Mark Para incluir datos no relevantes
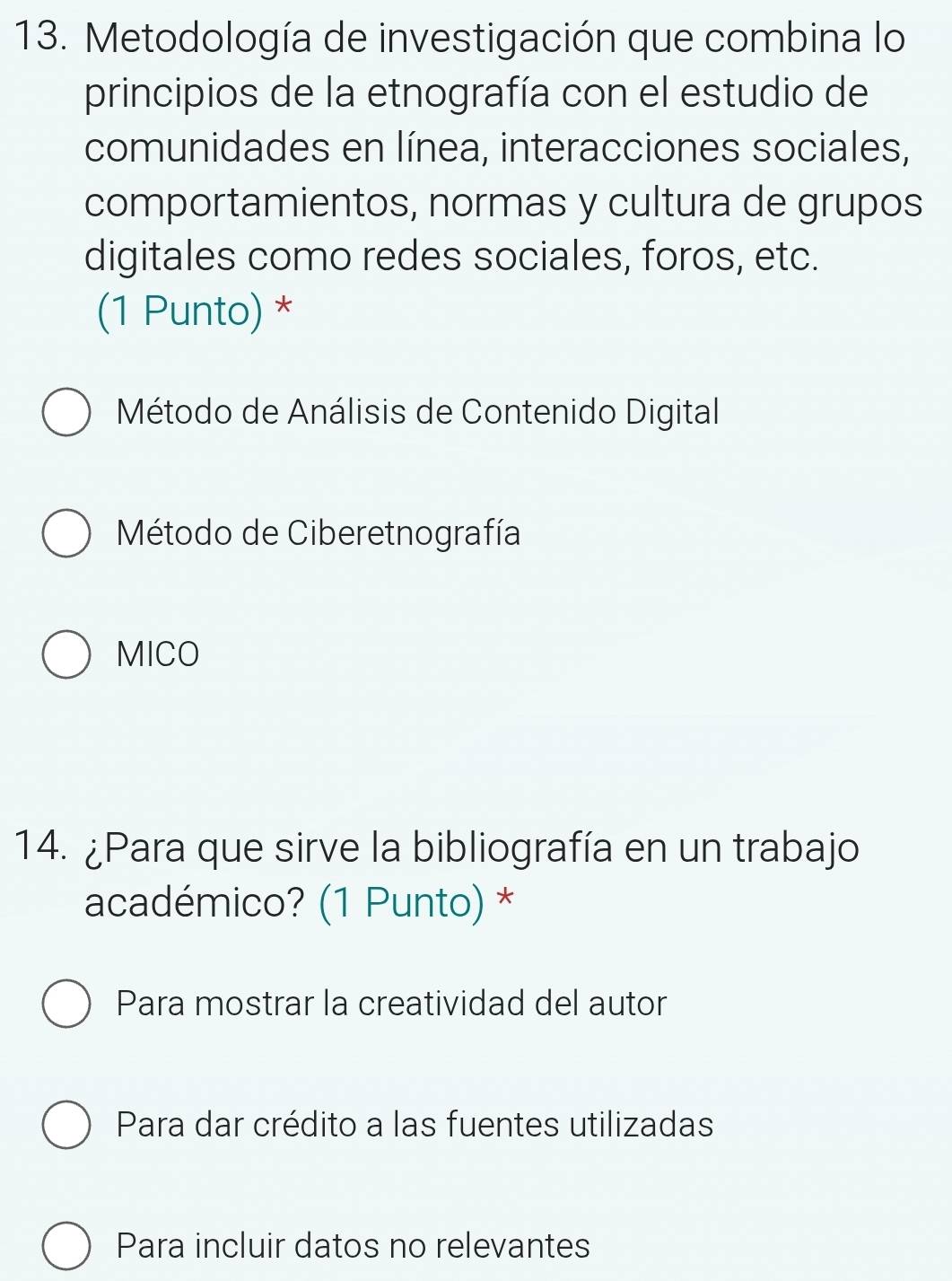Screen dimensions: 952x1281 66,1246
